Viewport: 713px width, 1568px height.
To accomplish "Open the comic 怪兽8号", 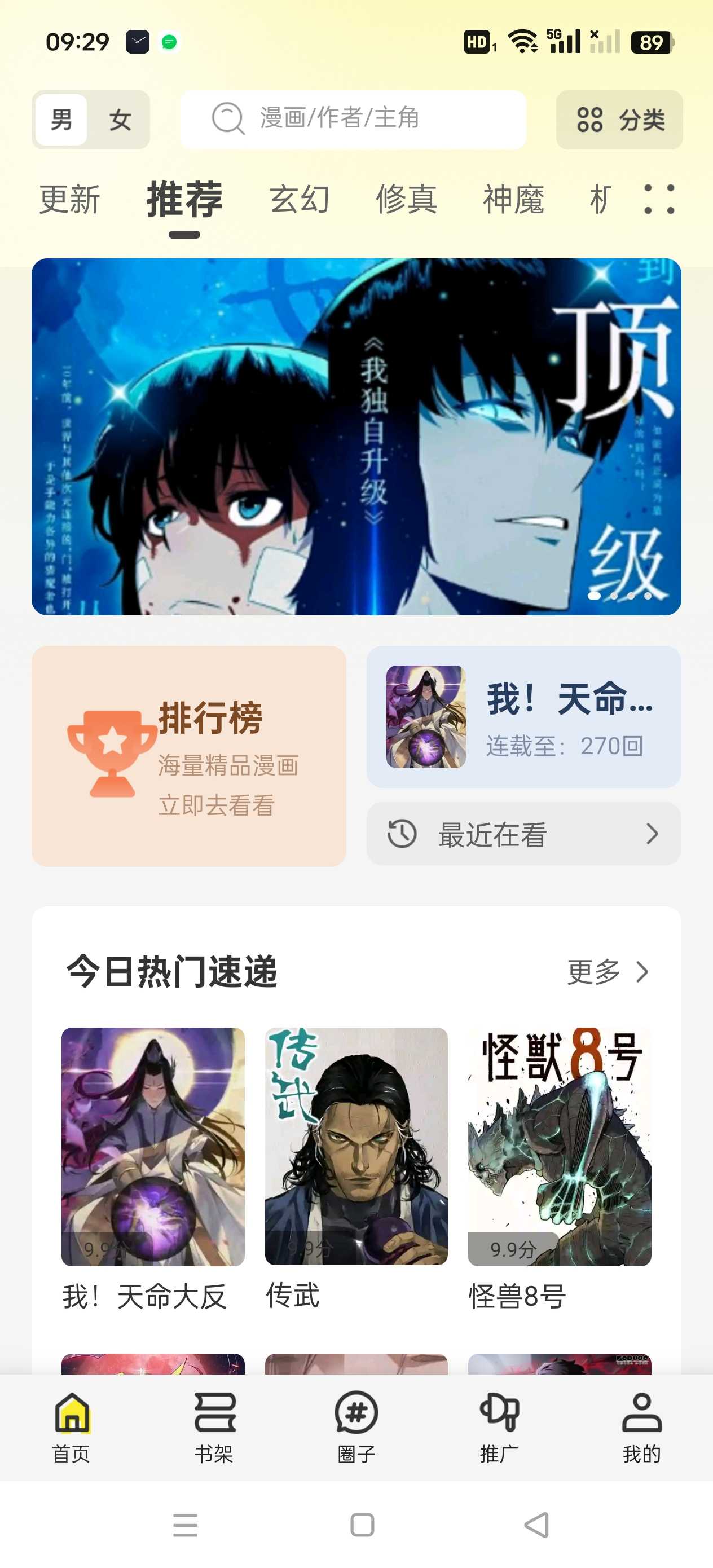I will [560, 1147].
